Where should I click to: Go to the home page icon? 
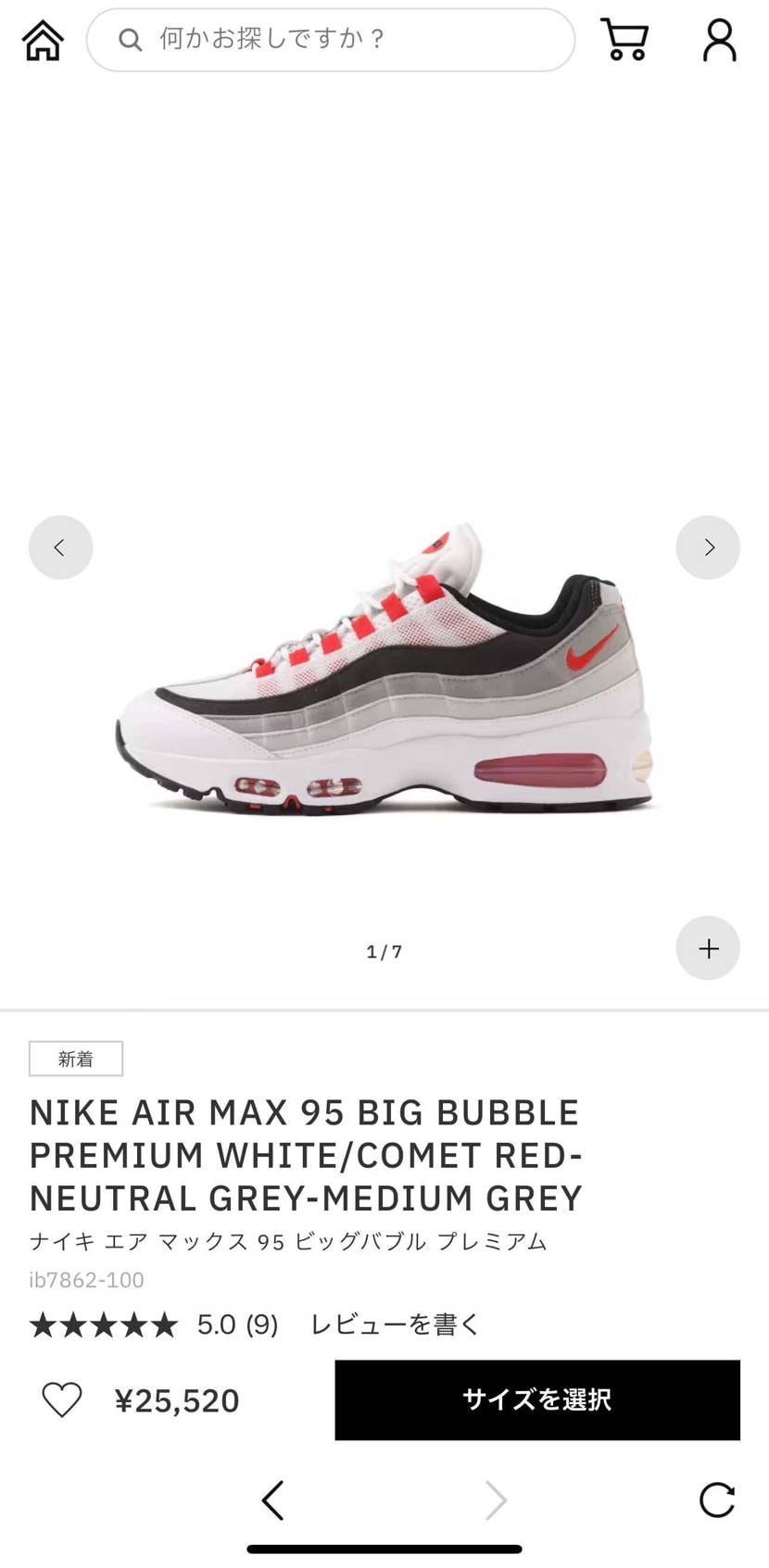click(x=43, y=40)
